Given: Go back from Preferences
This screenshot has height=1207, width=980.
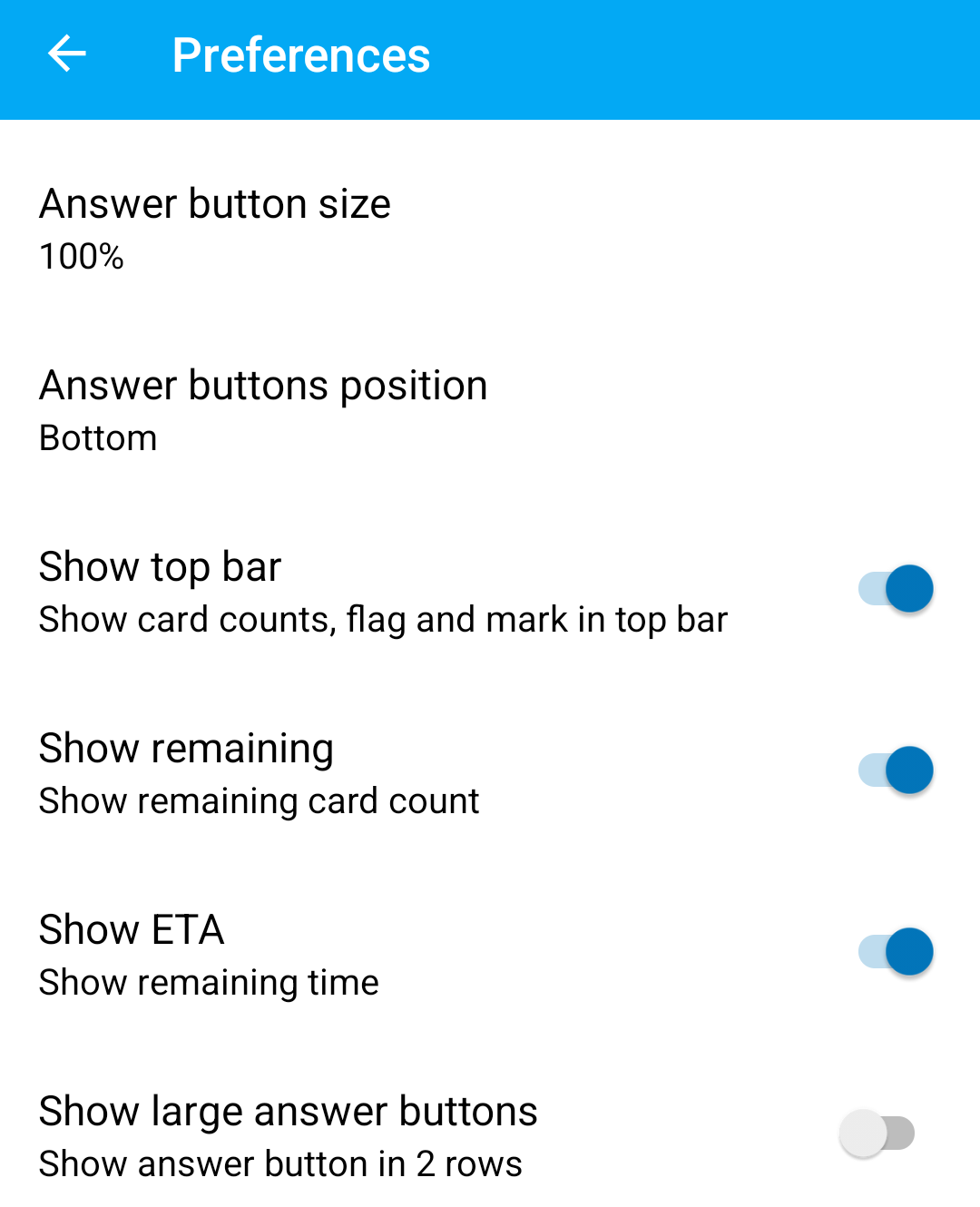Looking at the screenshot, I should [67, 54].
